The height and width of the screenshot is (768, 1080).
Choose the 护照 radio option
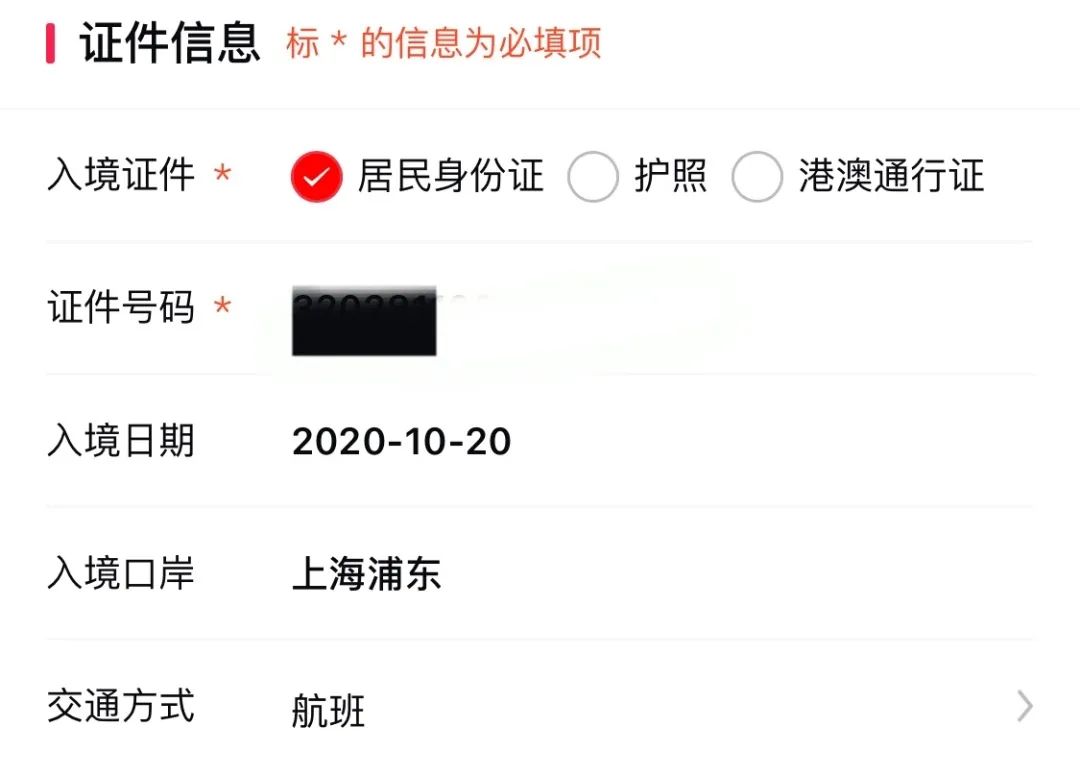tap(593, 177)
